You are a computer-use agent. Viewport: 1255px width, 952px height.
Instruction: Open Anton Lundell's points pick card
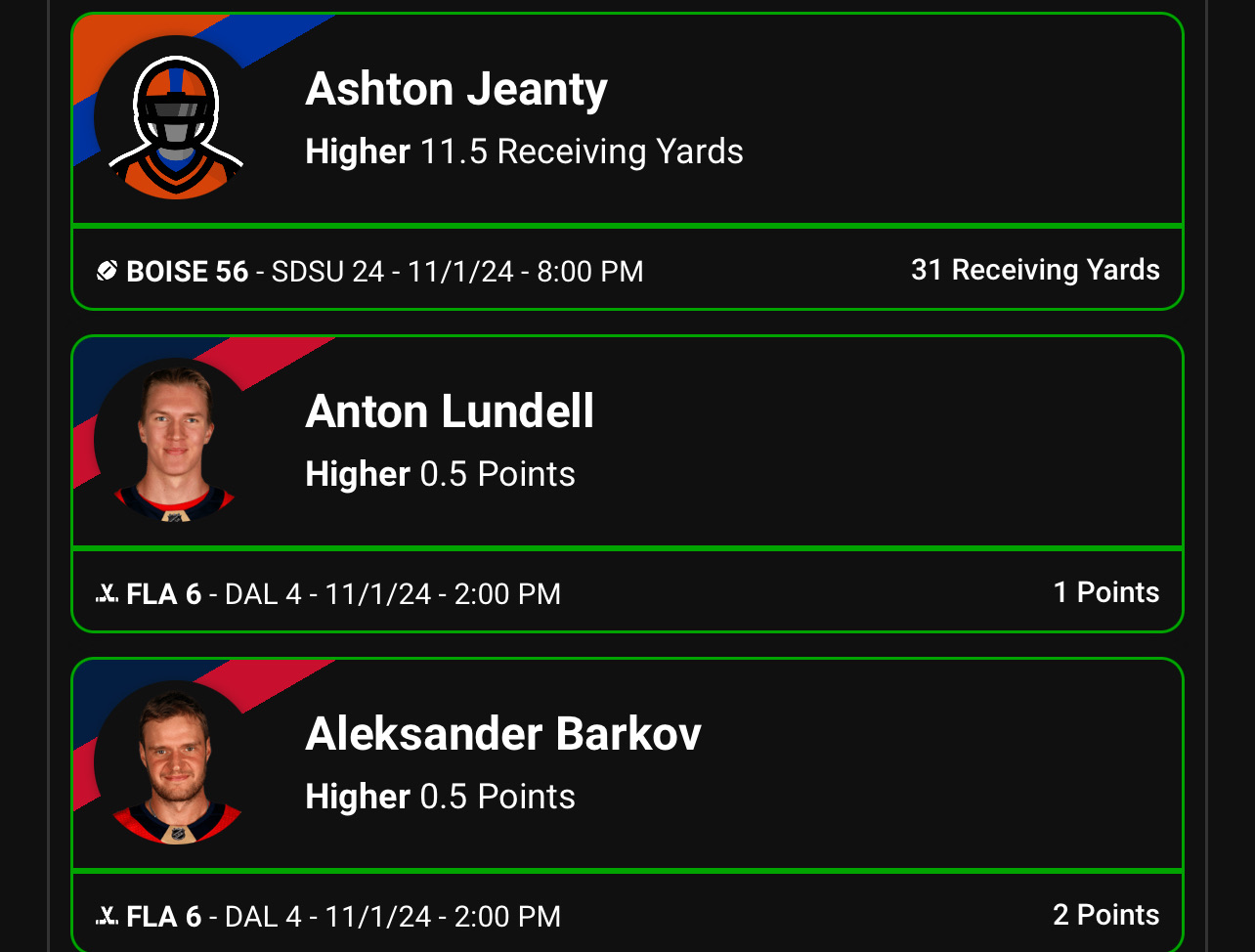(x=627, y=484)
